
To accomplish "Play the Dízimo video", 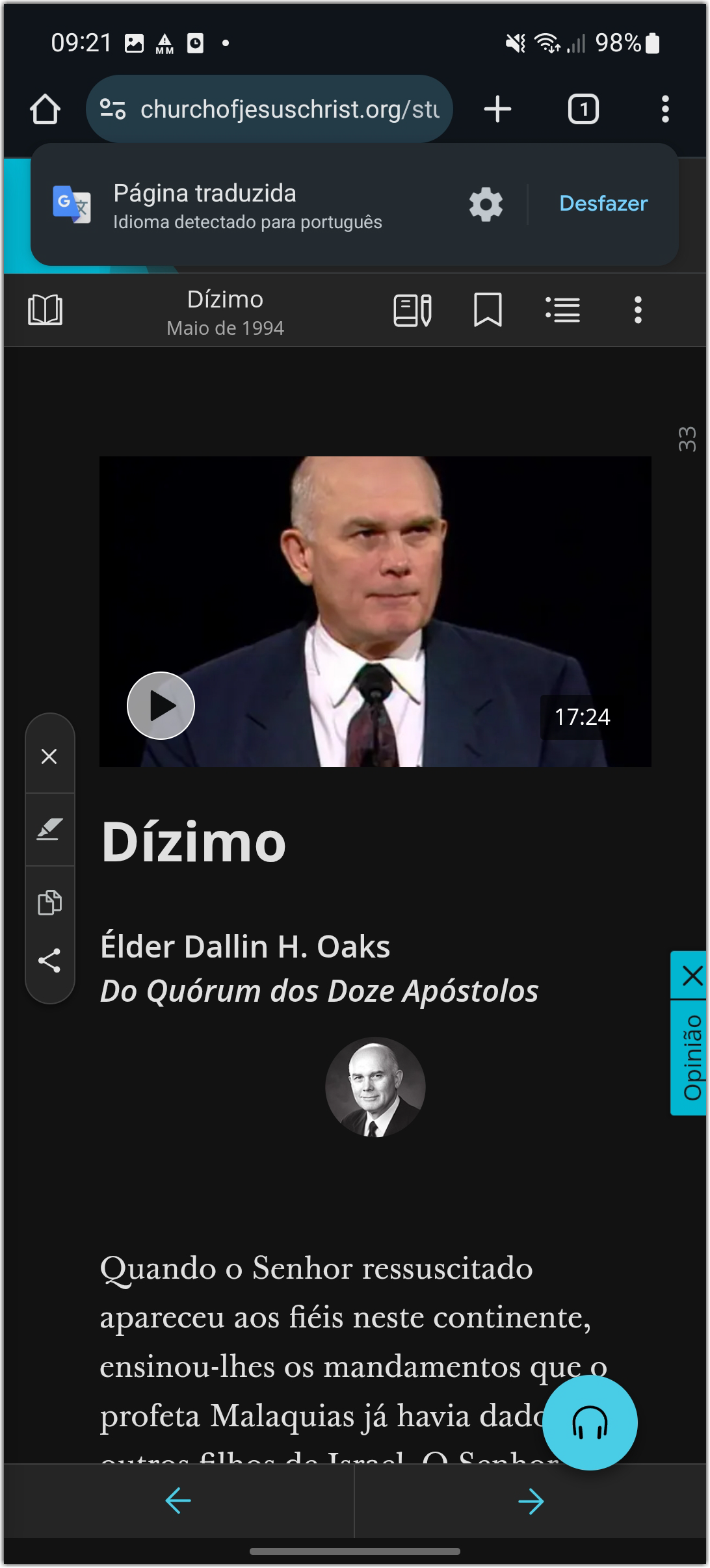I will click(161, 705).
